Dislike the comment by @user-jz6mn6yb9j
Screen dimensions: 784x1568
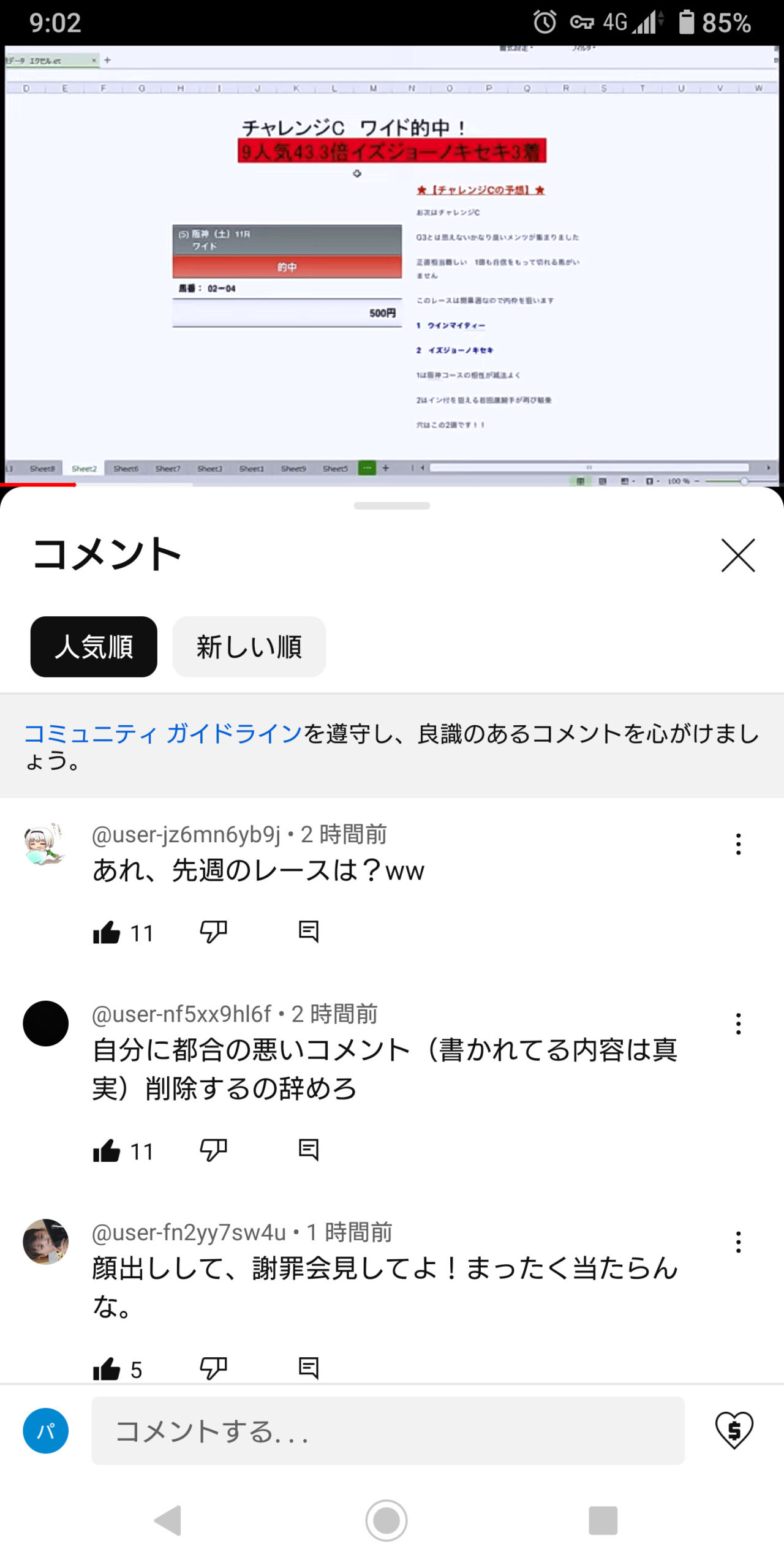point(213,933)
